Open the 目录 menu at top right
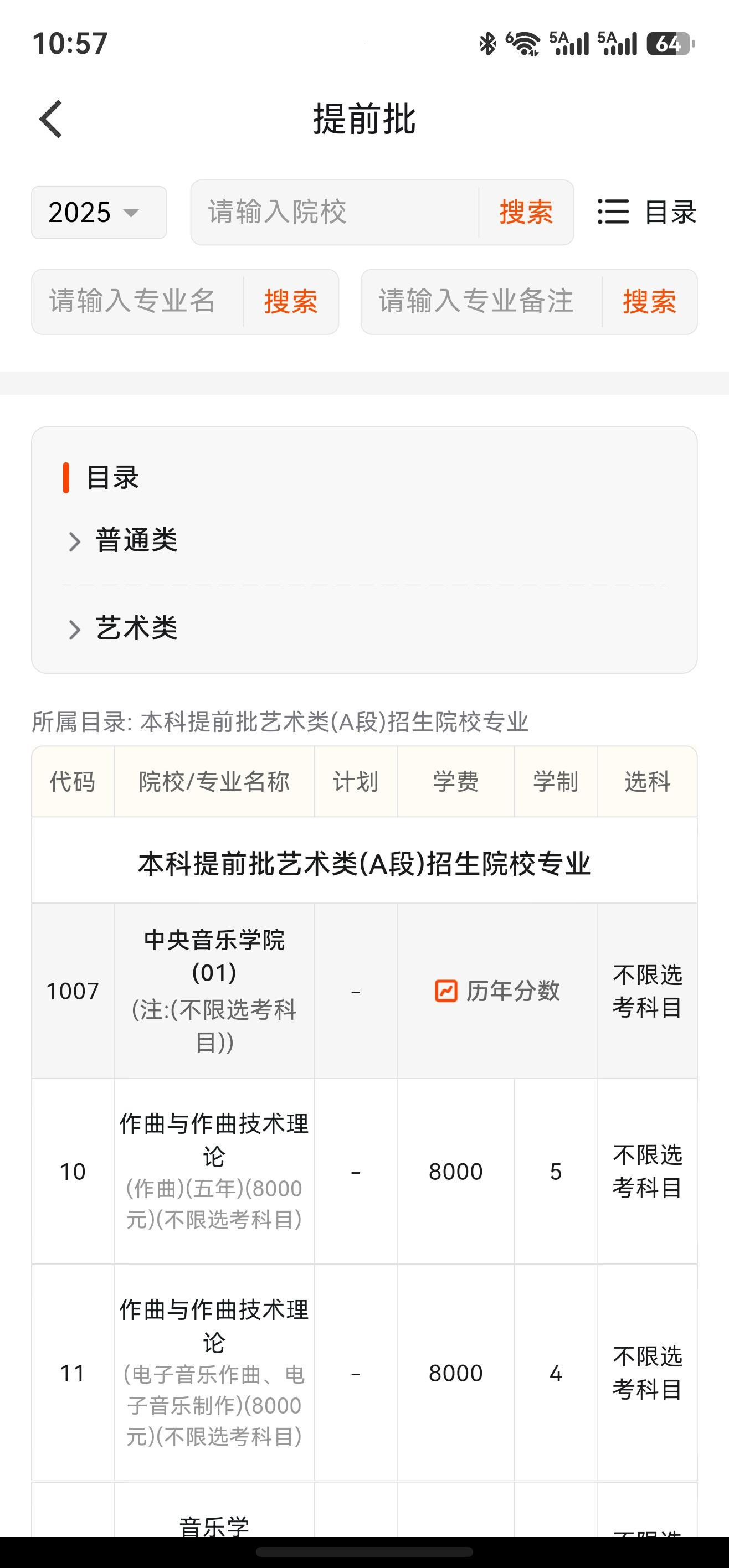The height and width of the screenshot is (1568, 729). tap(647, 212)
